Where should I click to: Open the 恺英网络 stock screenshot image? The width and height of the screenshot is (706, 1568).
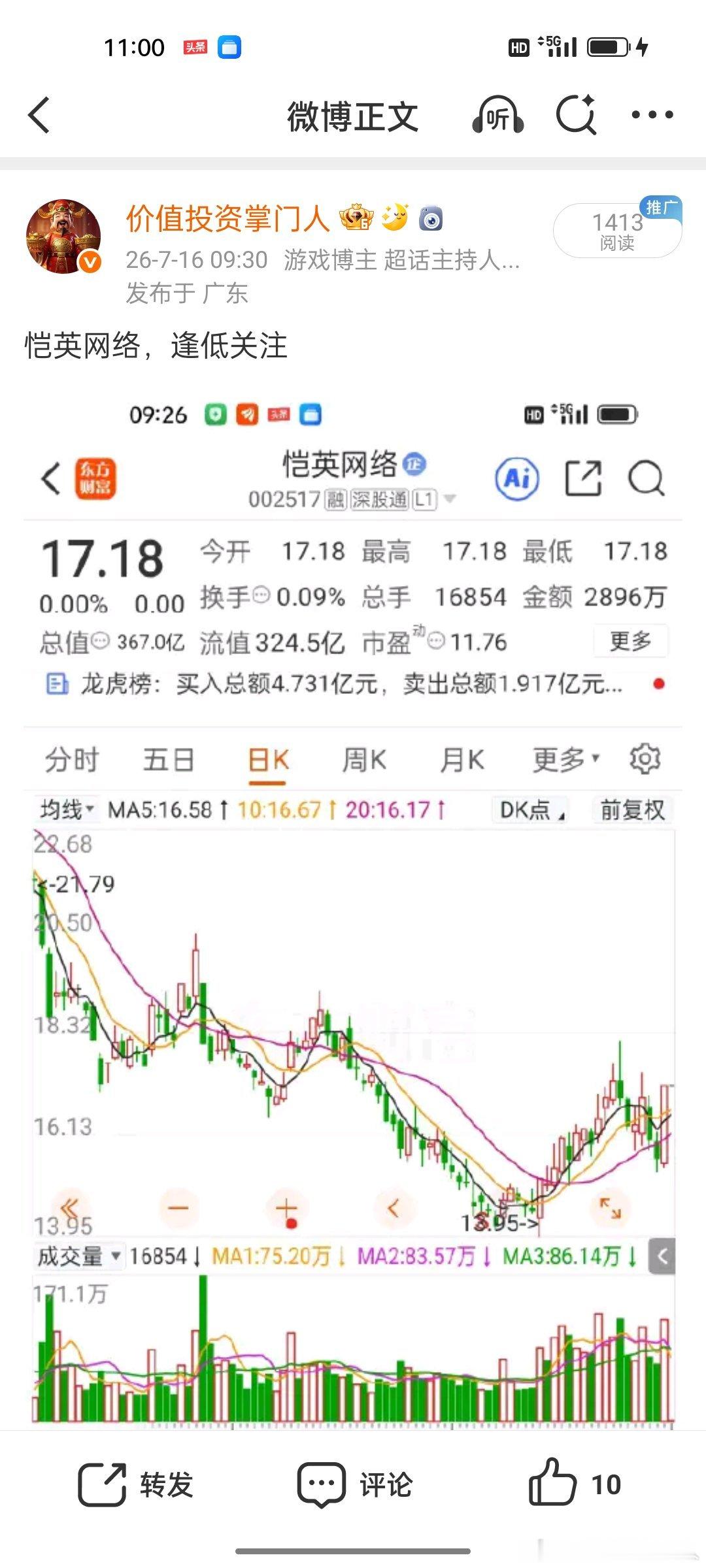[x=353, y=909]
